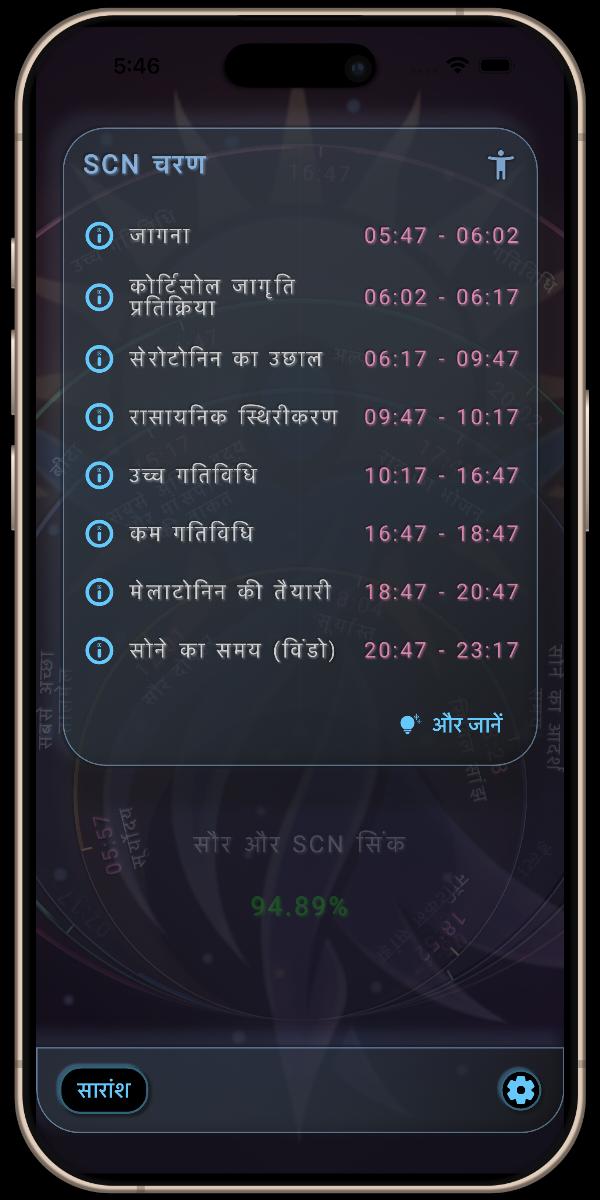Viewport: 600px width, 1200px height.
Task: Show info for उच्च गतिविधि
Action: (x=99, y=475)
